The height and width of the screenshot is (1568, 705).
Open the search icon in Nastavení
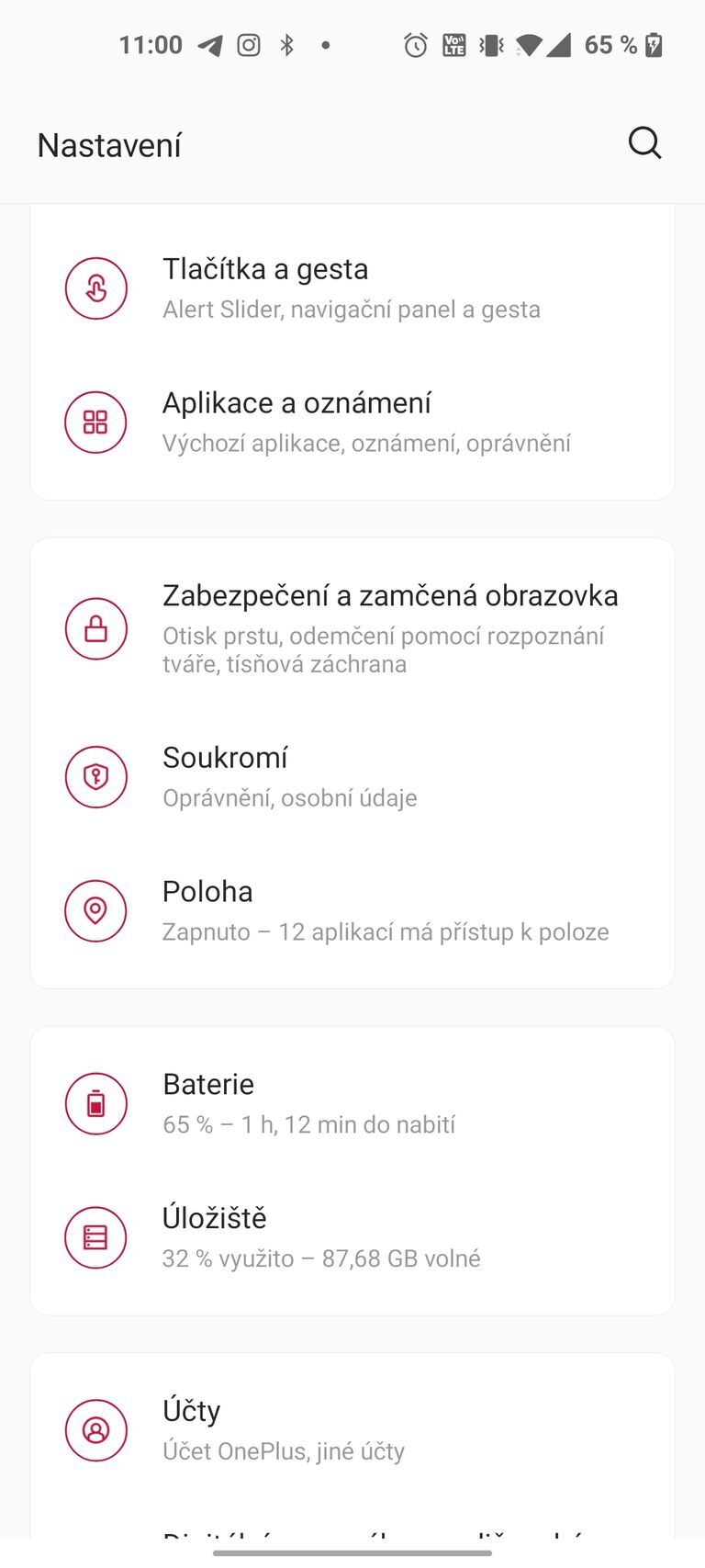[x=645, y=143]
